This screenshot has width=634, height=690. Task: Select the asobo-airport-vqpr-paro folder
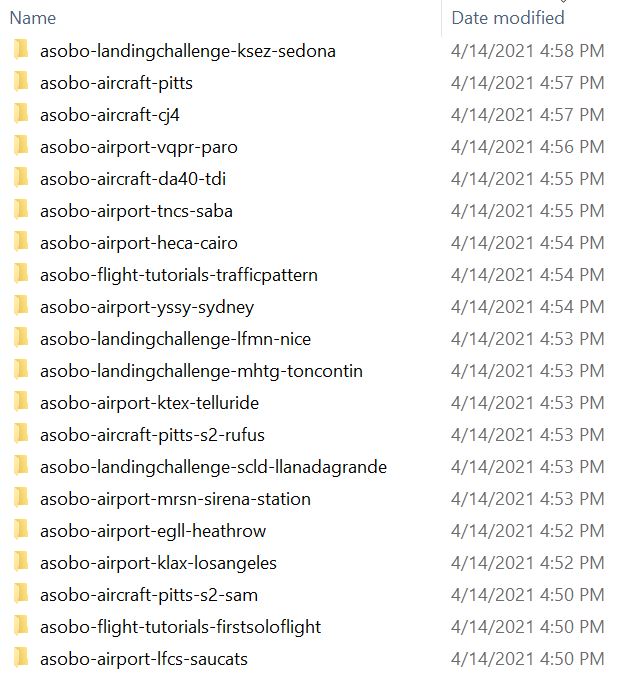pos(138,147)
